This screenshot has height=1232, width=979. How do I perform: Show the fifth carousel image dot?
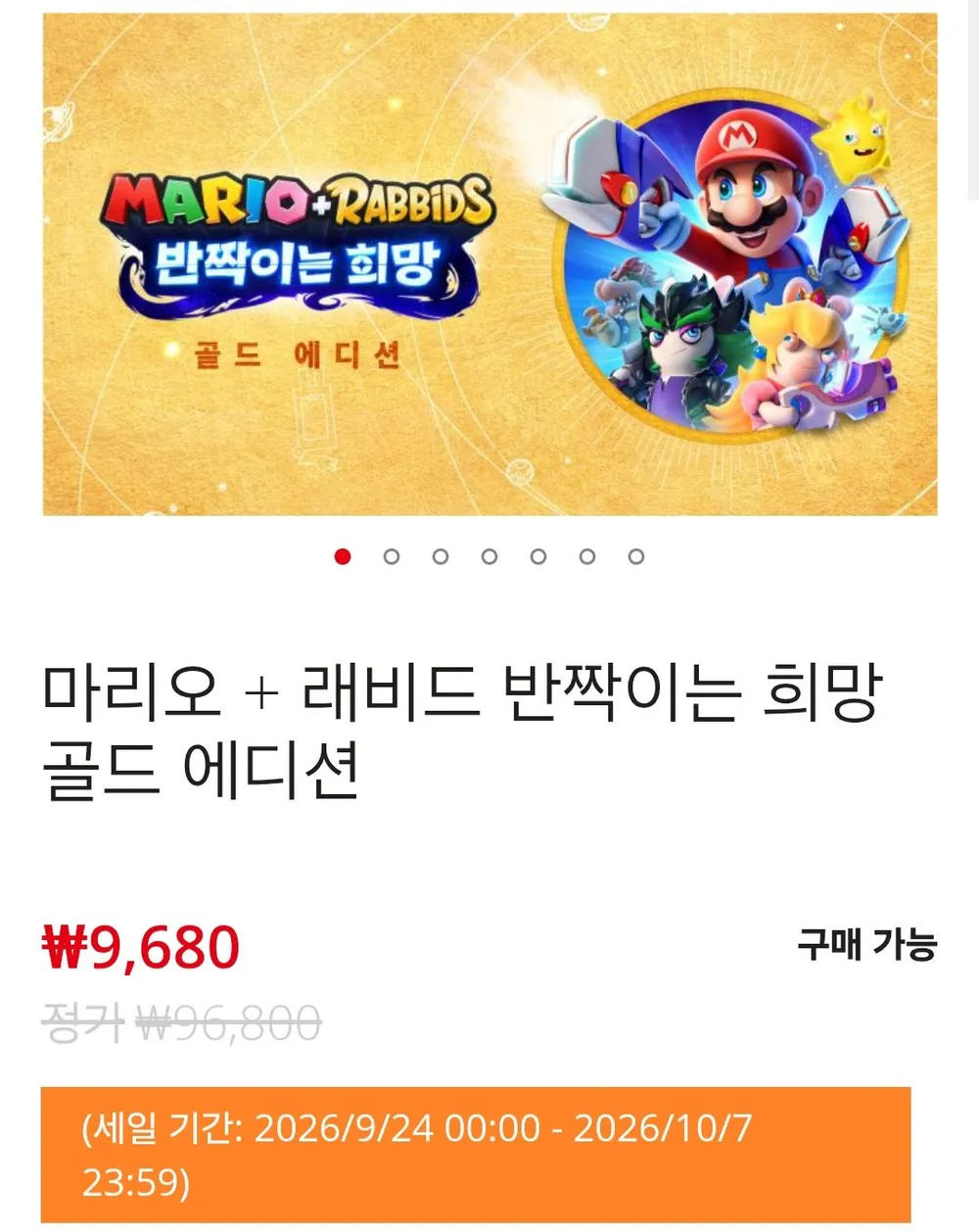[538, 556]
